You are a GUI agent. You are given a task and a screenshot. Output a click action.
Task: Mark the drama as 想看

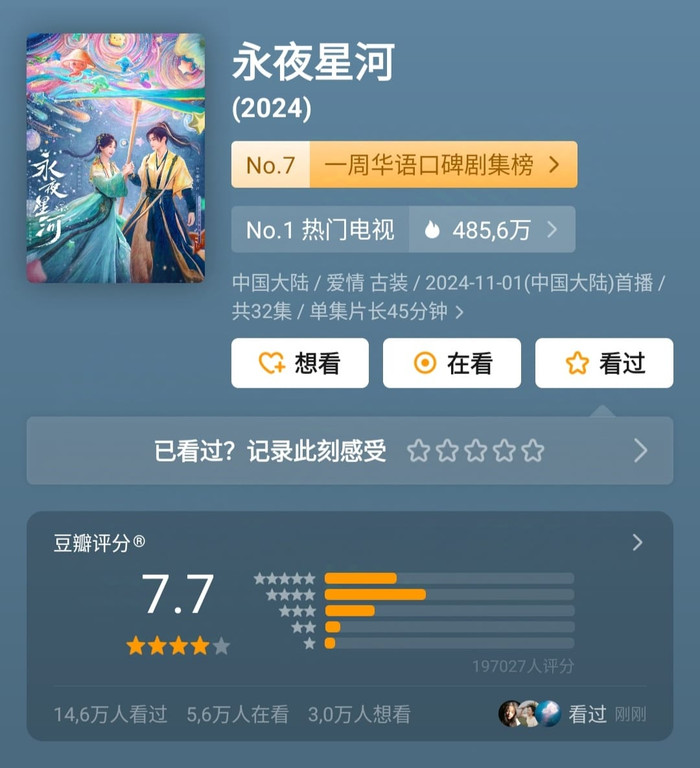(299, 363)
